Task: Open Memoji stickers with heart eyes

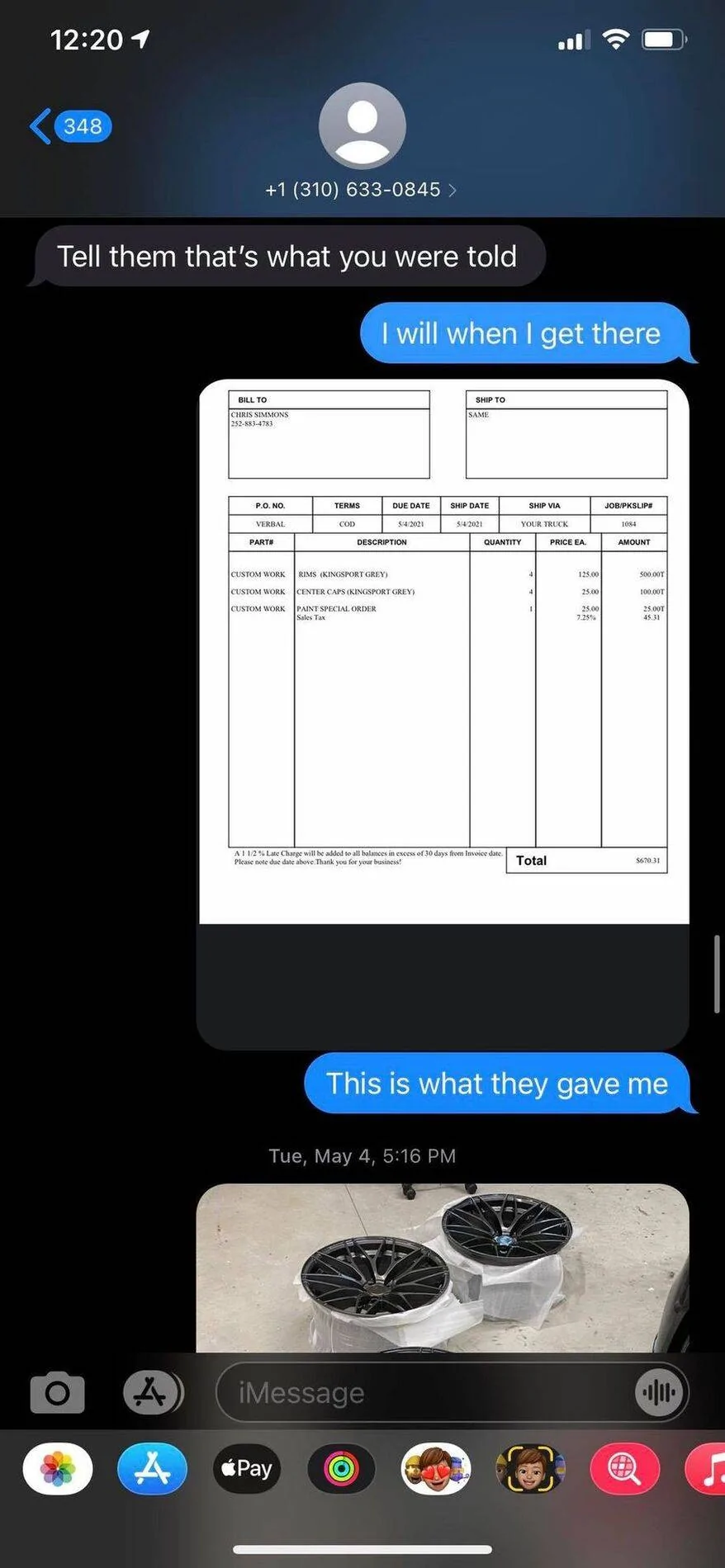Action: click(436, 1468)
